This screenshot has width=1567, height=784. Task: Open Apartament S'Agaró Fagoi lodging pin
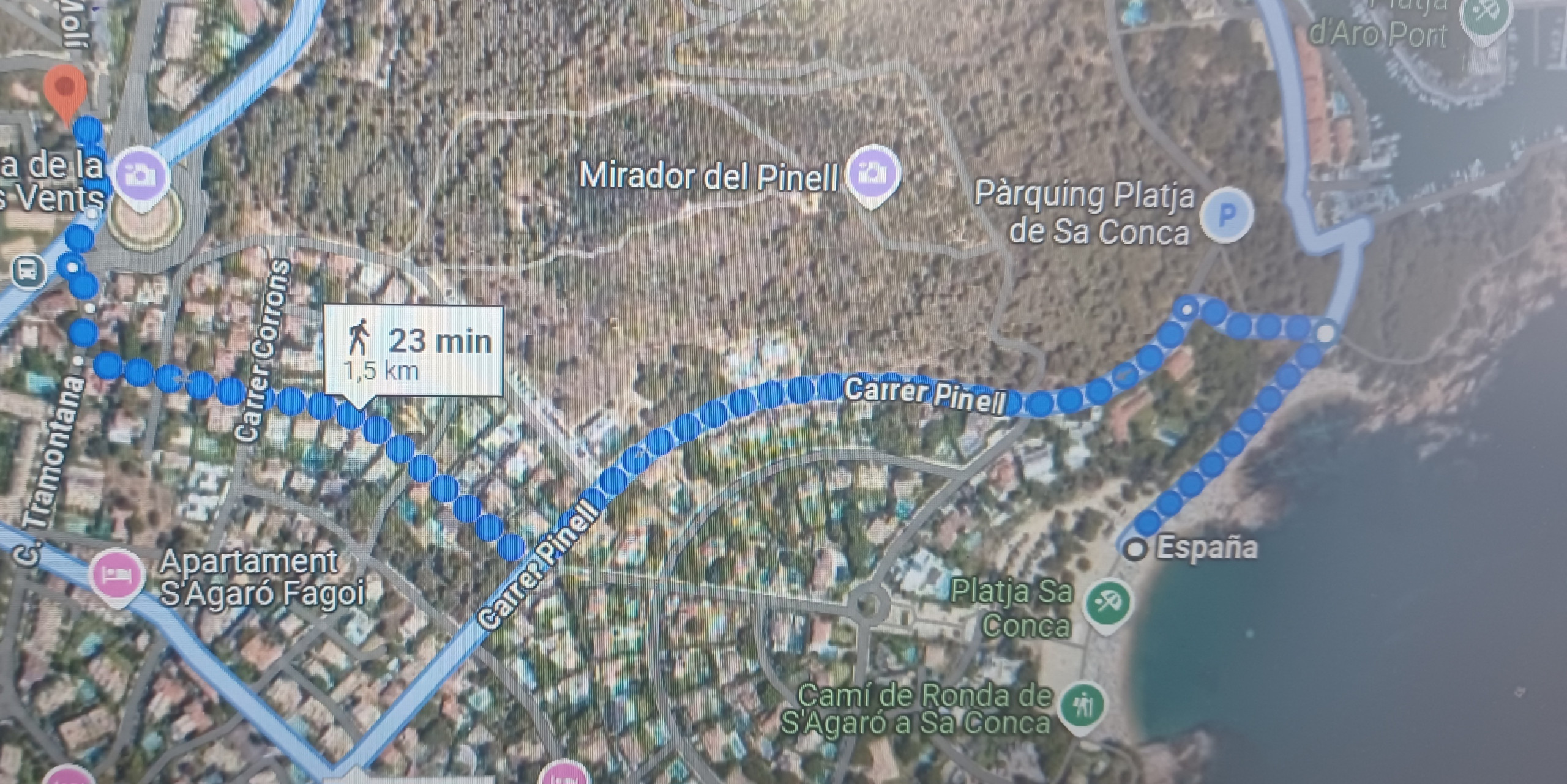click(x=117, y=575)
